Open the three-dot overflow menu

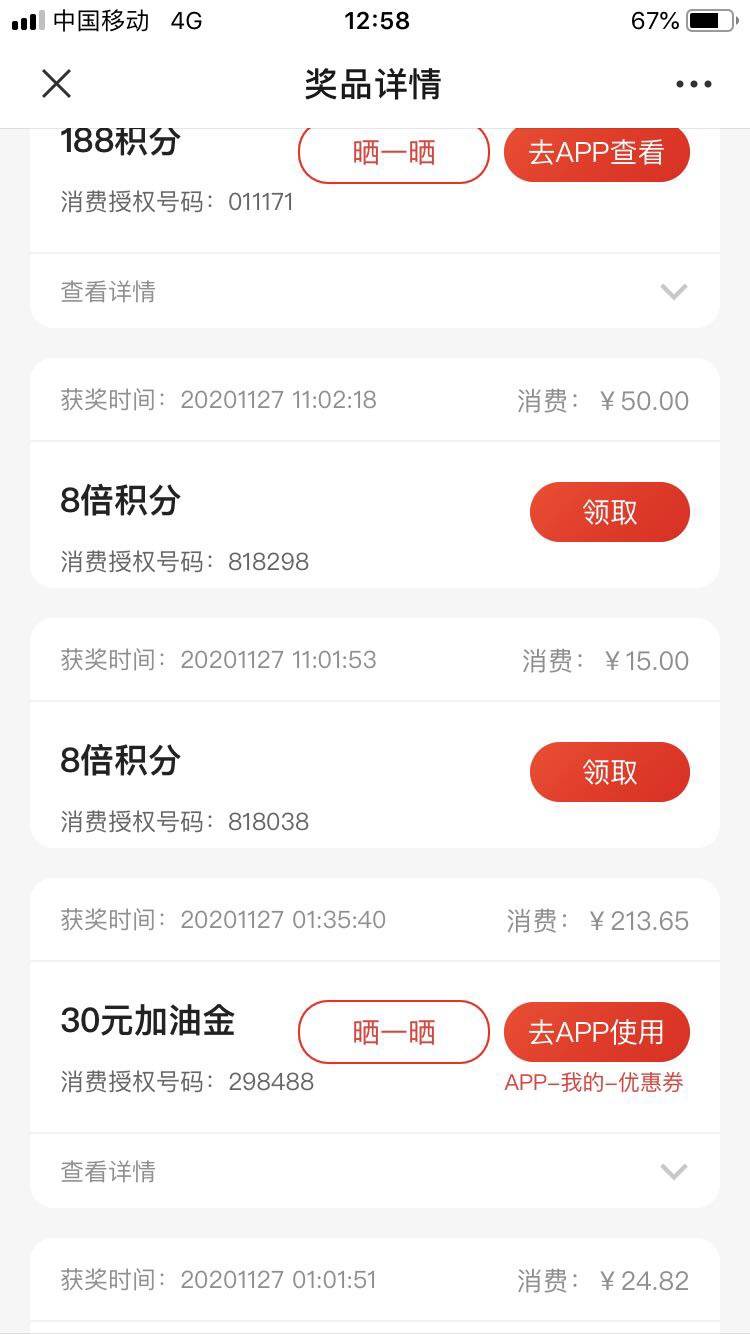click(694, 84)
